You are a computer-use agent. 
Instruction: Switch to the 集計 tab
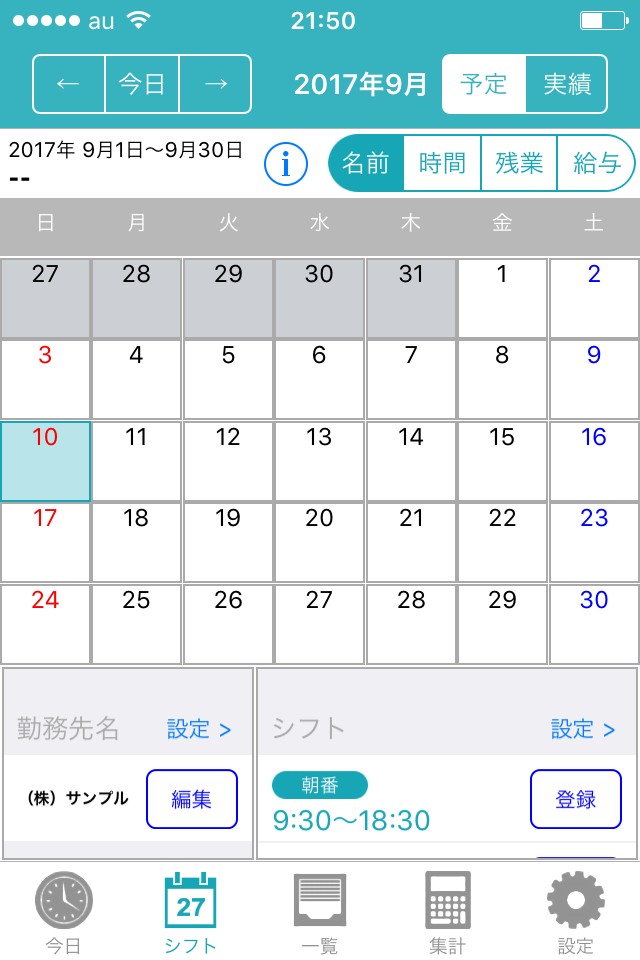point(448,911)
